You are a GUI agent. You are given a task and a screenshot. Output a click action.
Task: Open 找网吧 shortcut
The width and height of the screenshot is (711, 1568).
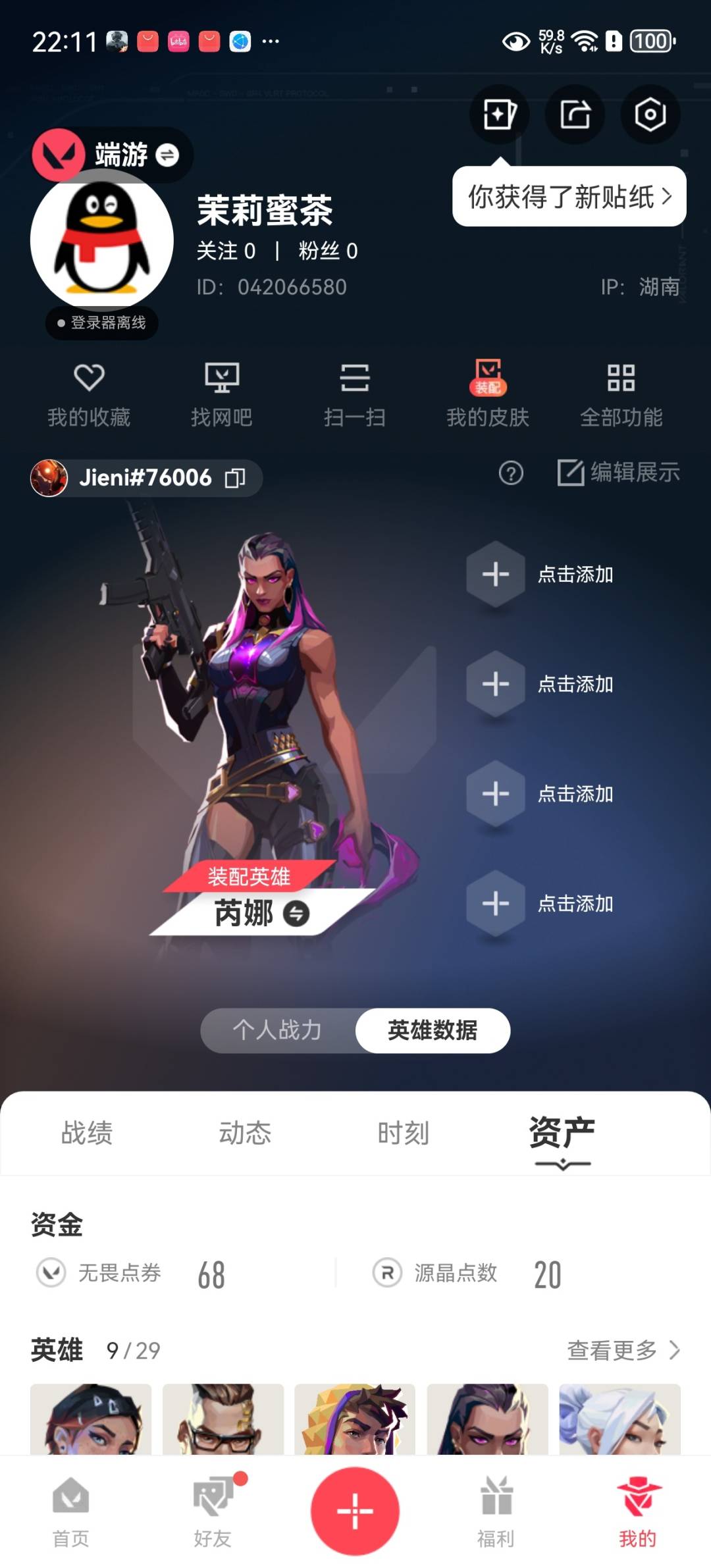[x=222, y=395]
